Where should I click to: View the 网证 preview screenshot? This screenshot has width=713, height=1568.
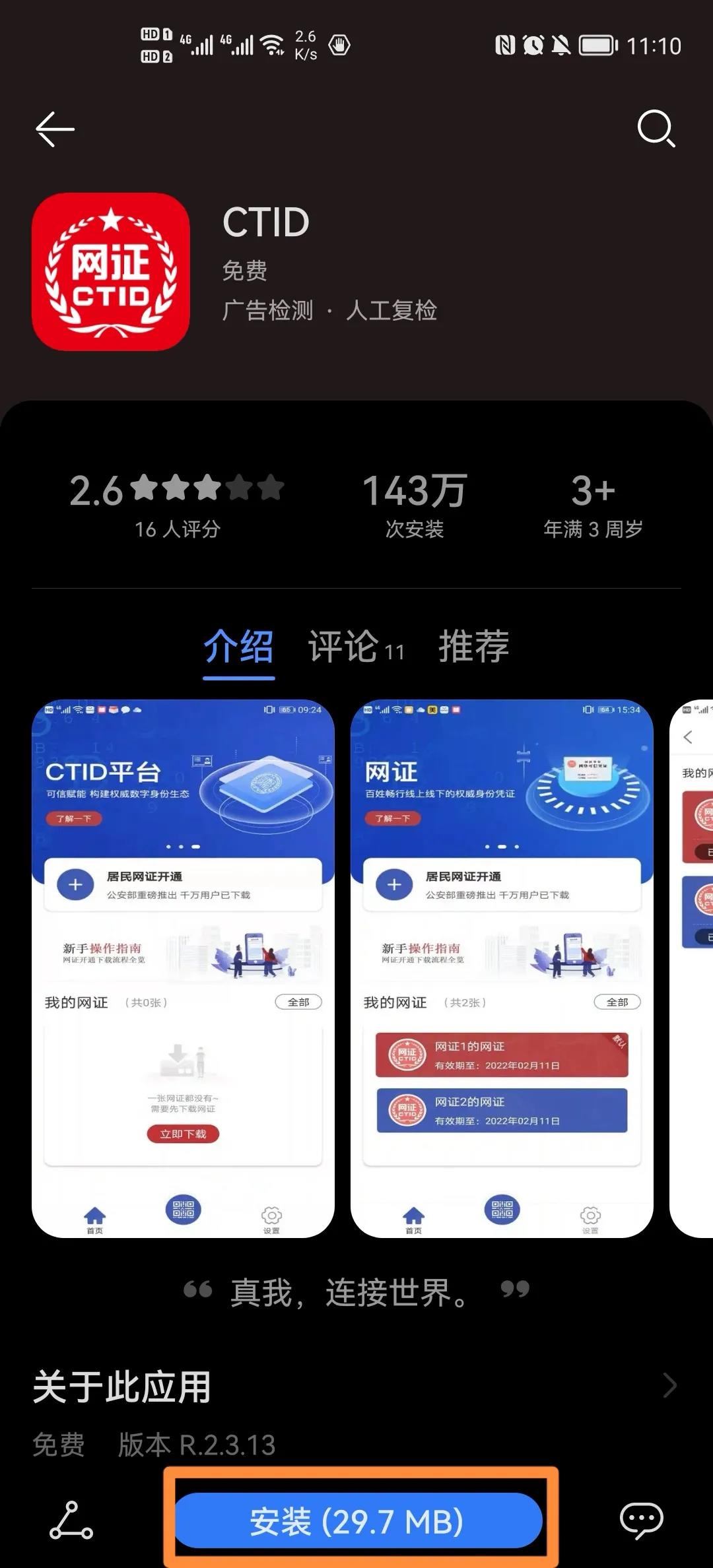502,968
